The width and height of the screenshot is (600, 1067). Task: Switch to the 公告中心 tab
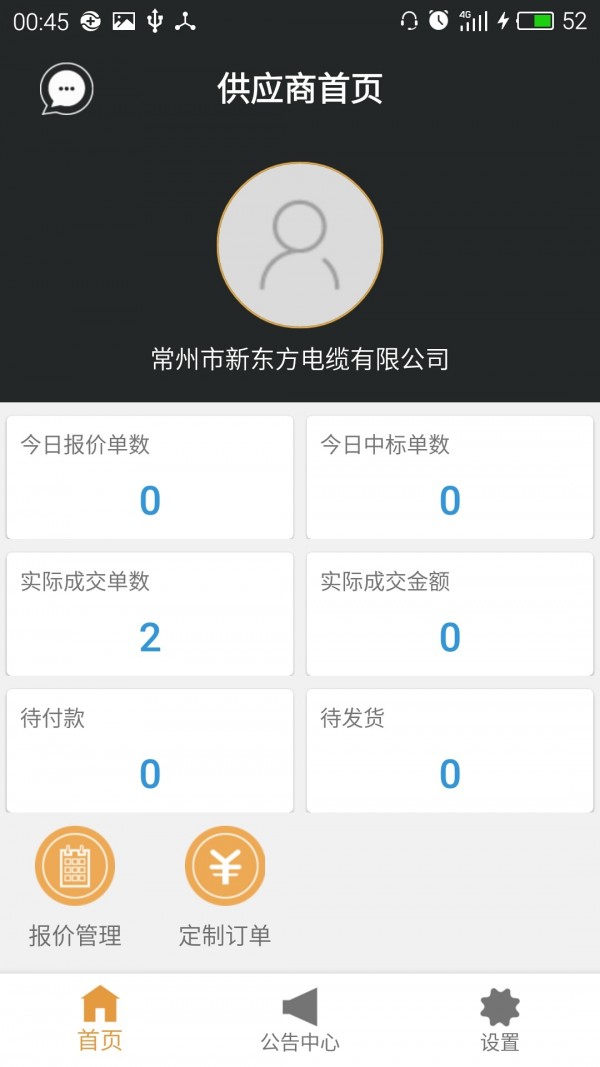coord(300,1018)
